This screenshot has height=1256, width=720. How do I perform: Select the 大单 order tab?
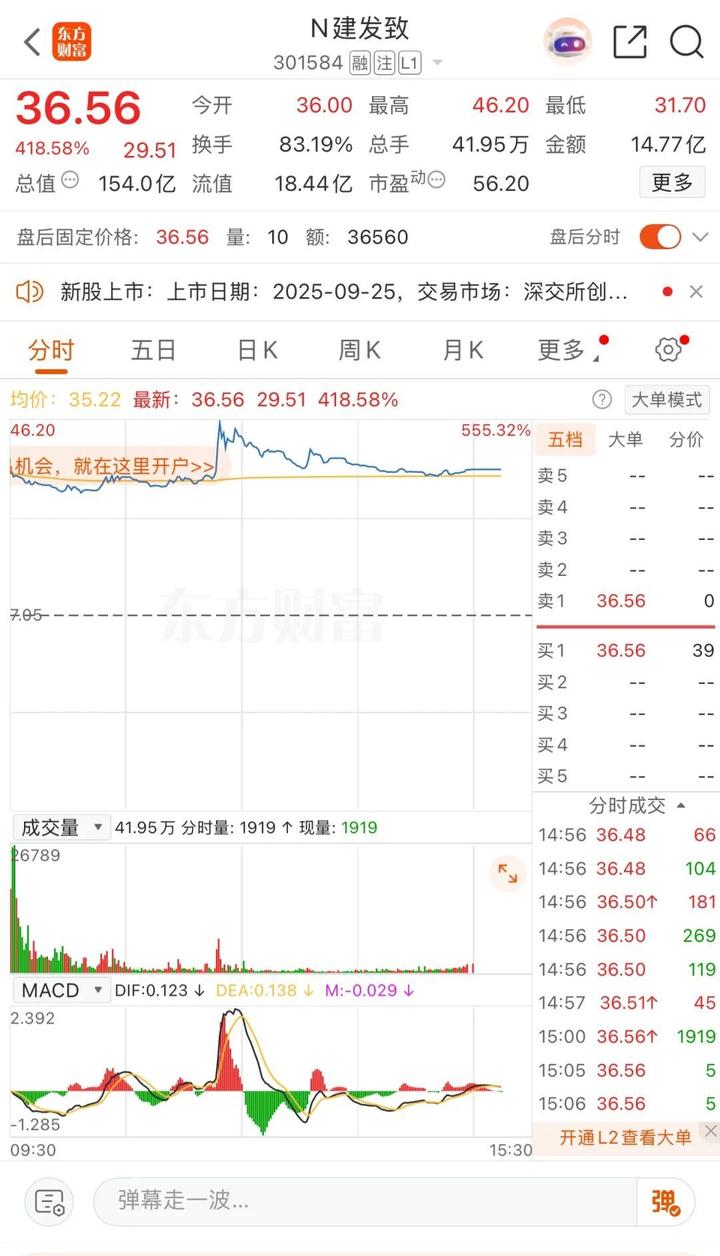(x=626, y=439)
